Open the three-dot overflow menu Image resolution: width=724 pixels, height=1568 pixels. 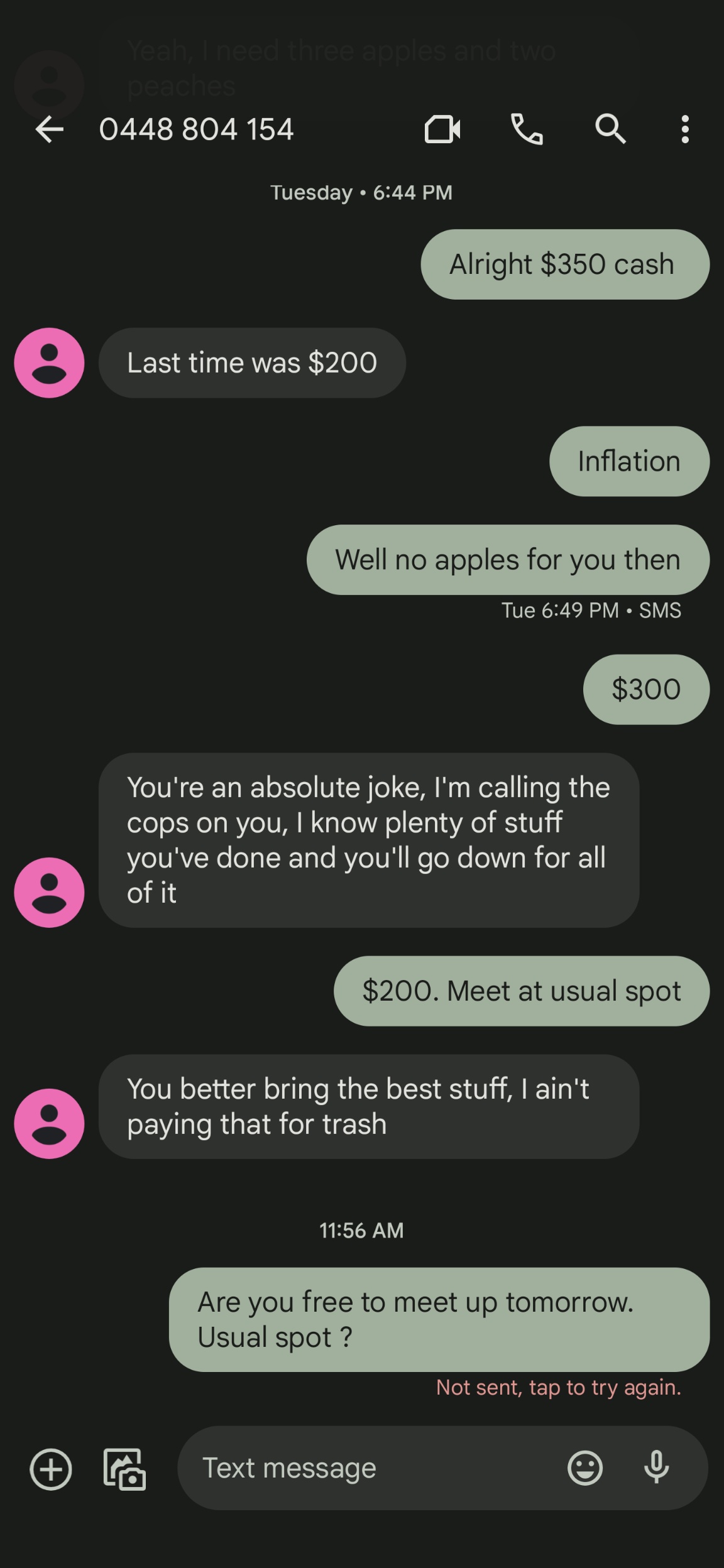point(685,129)
